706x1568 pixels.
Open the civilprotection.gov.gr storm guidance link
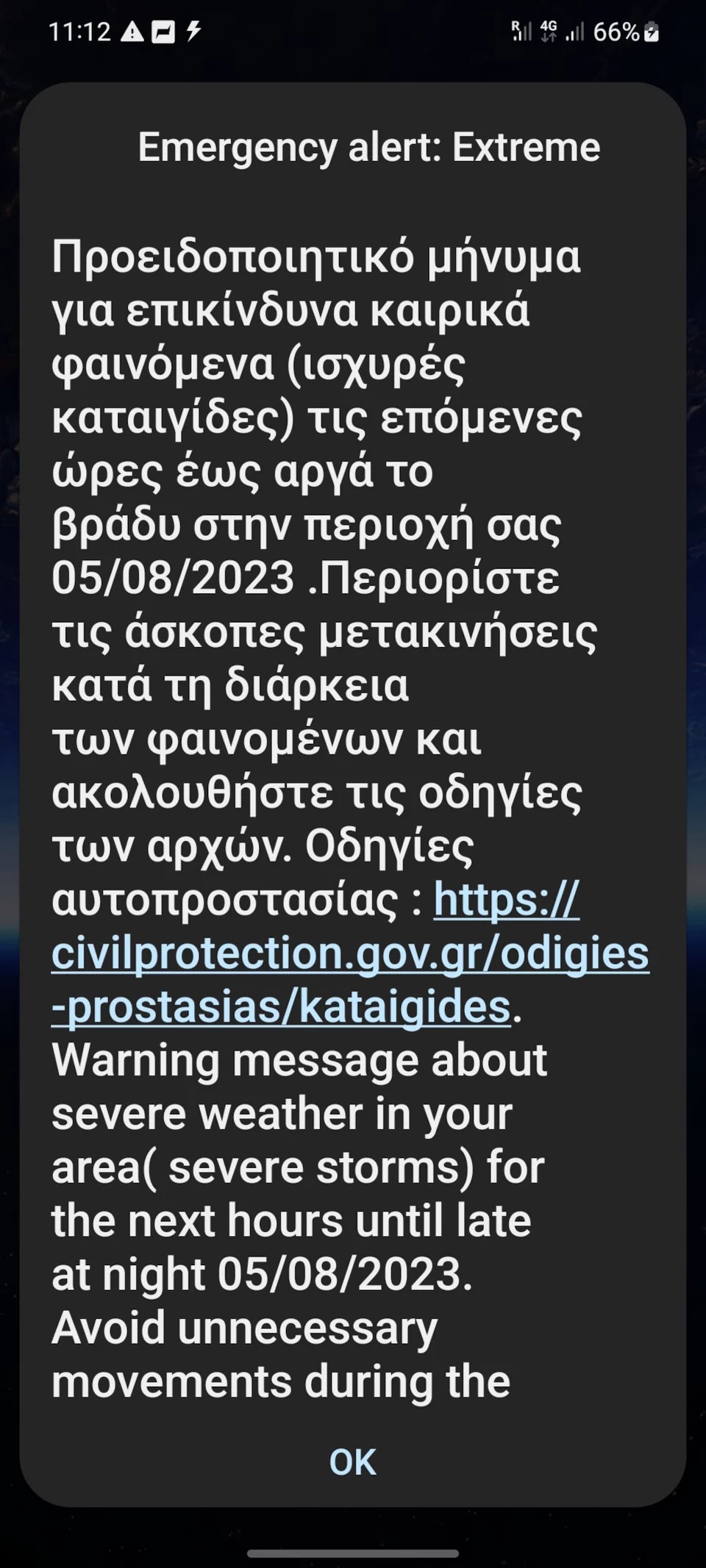tap(350, 953)
